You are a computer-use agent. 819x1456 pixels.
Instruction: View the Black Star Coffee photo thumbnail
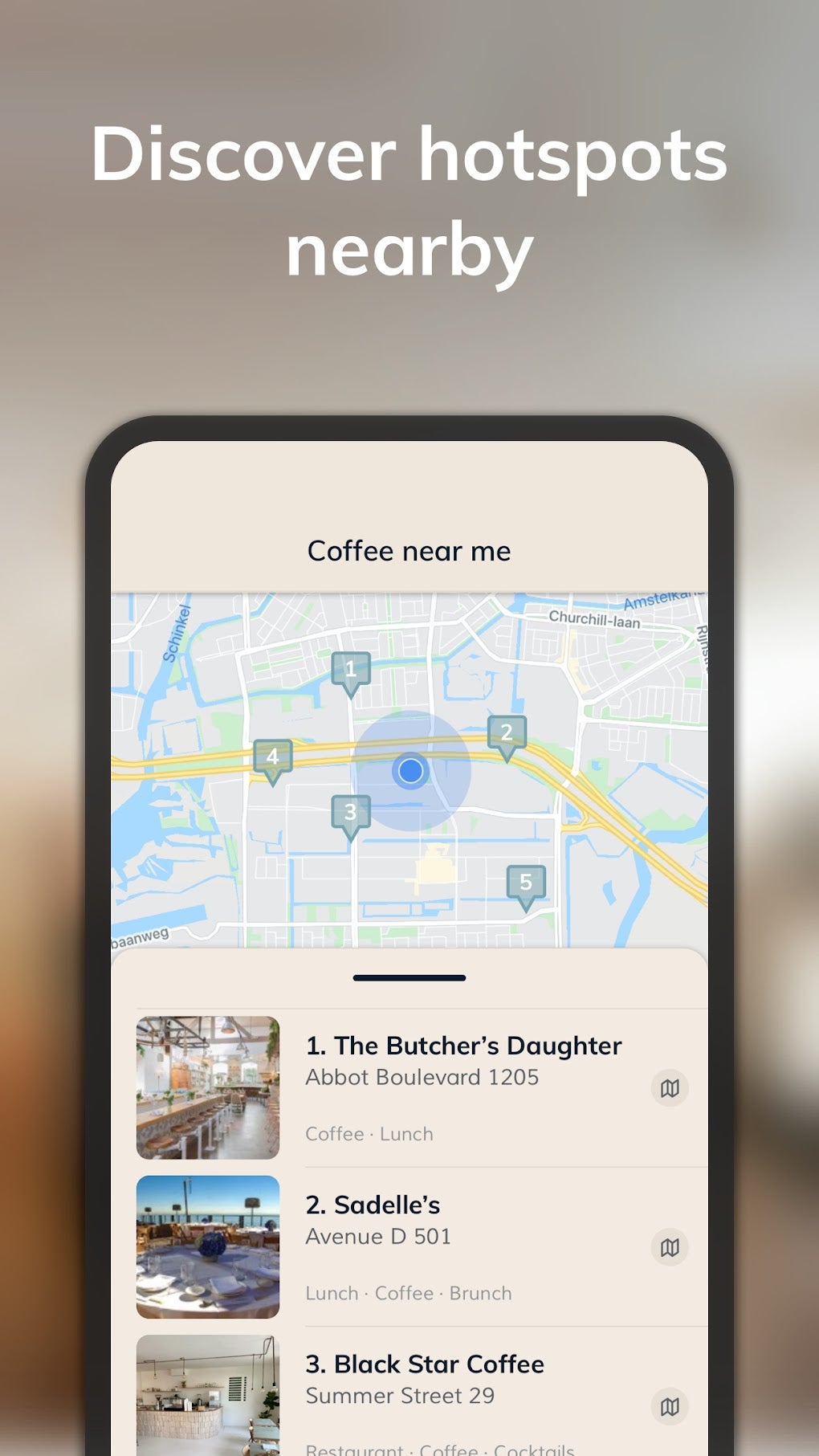[x=207, y=1397]
